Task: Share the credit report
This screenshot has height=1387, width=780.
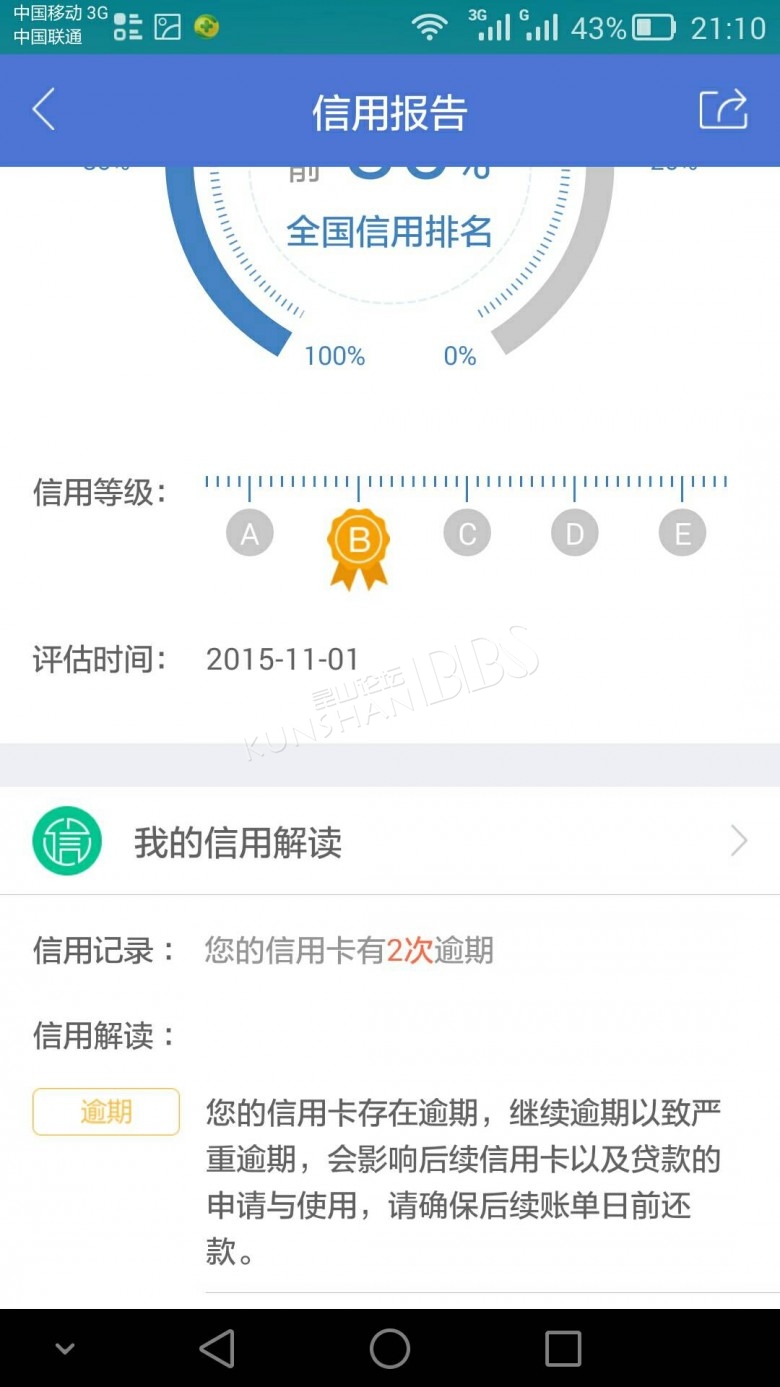Action: pyautogui.click(x=723, y=109)
